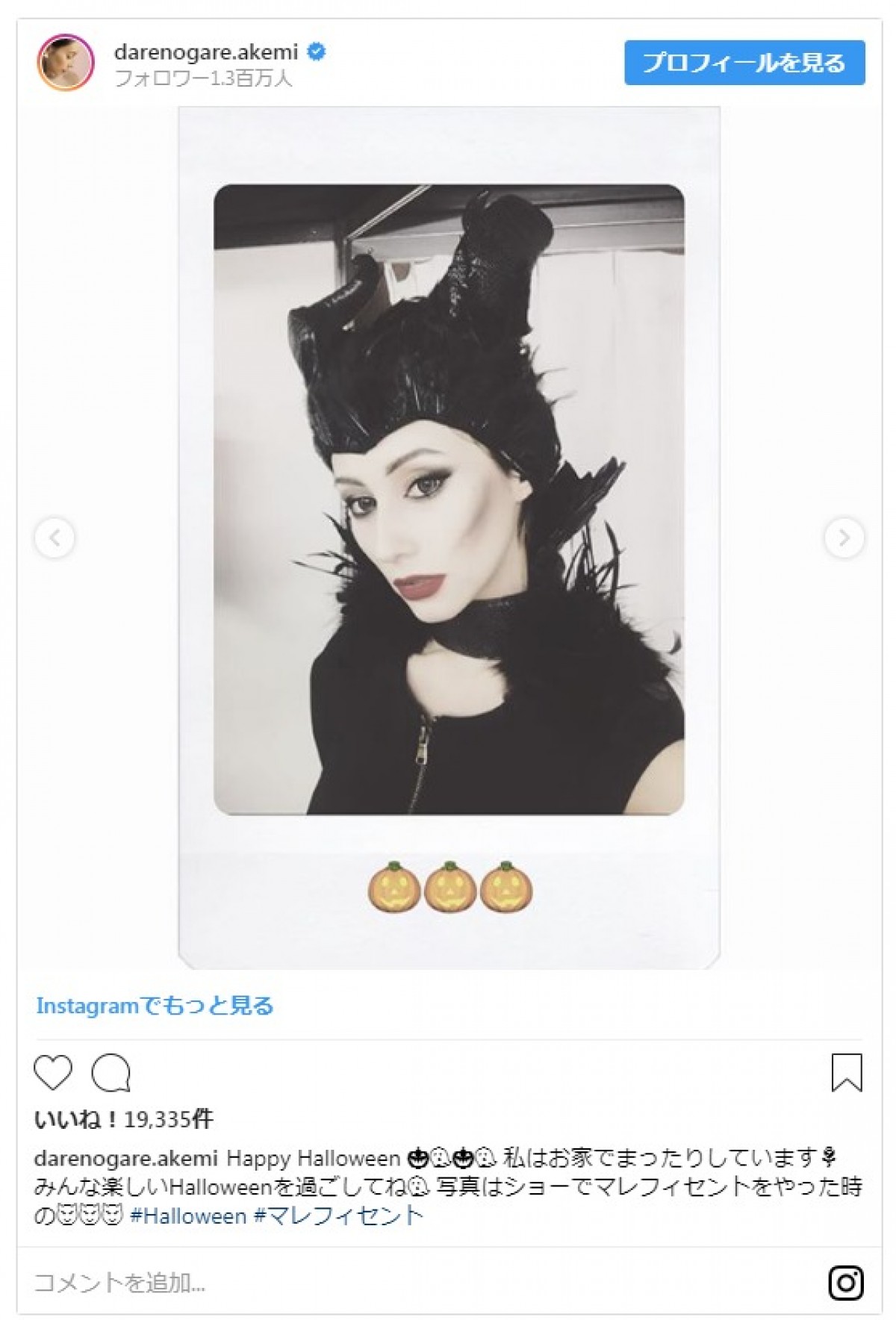Open the Instagram logo icon by the comment field
The image size is (896, 1320).
847,1283
